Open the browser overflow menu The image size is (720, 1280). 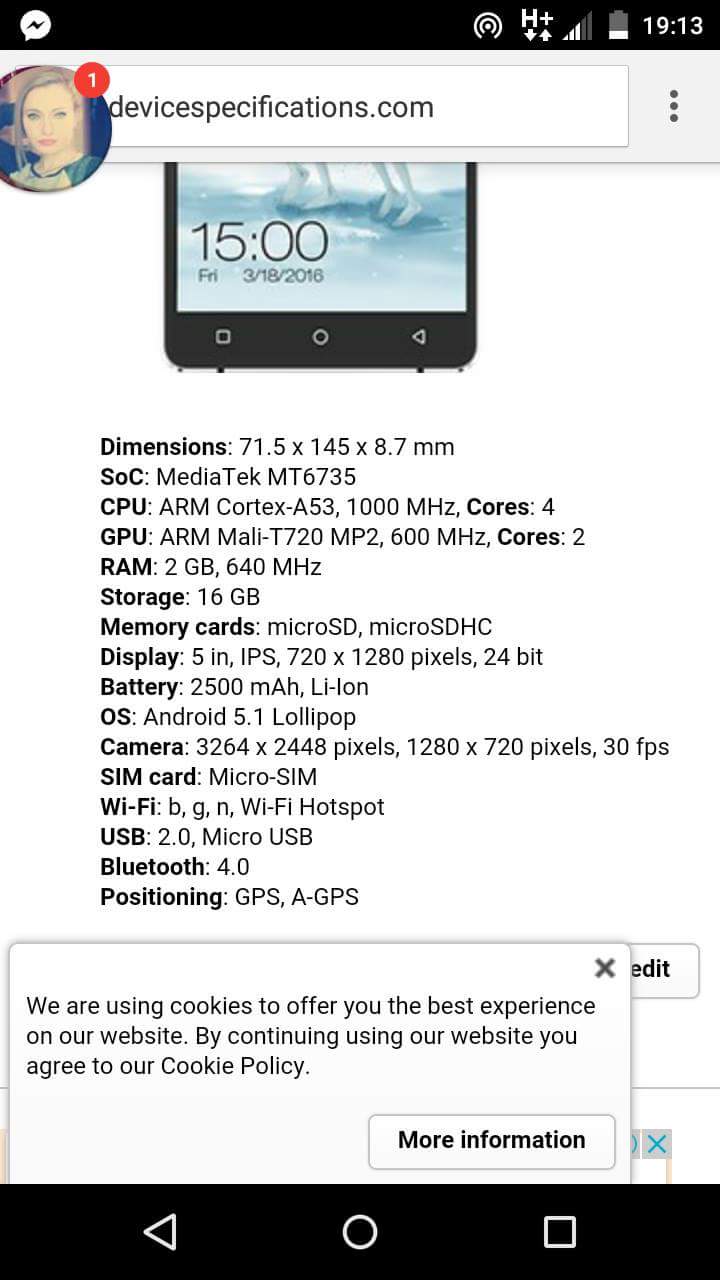tap(674, 106)
